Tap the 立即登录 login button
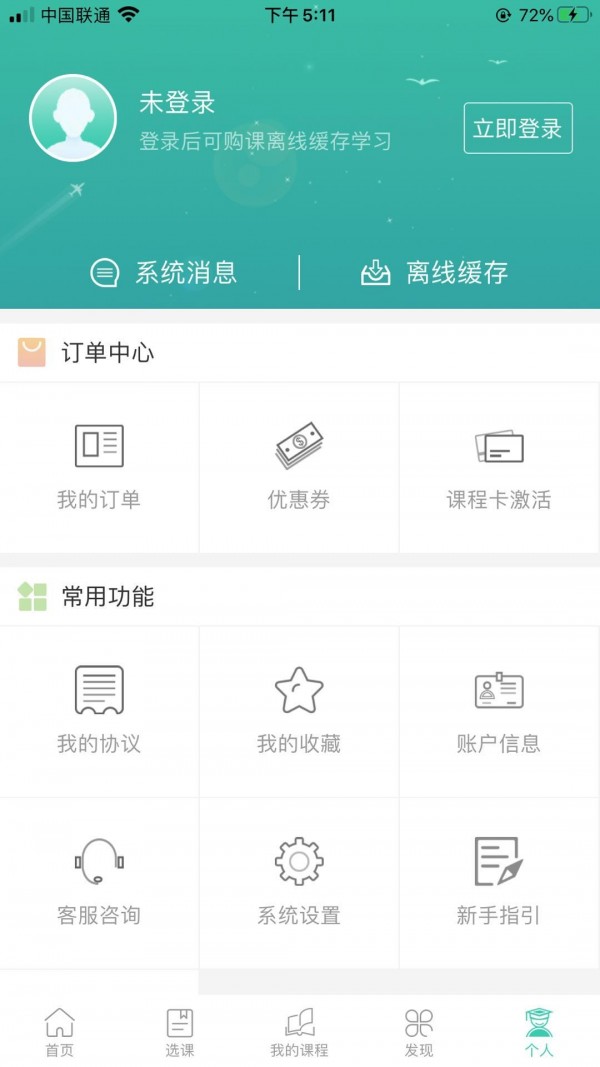The height and width of the screenshot is (1067, 600). coord(518,128)
